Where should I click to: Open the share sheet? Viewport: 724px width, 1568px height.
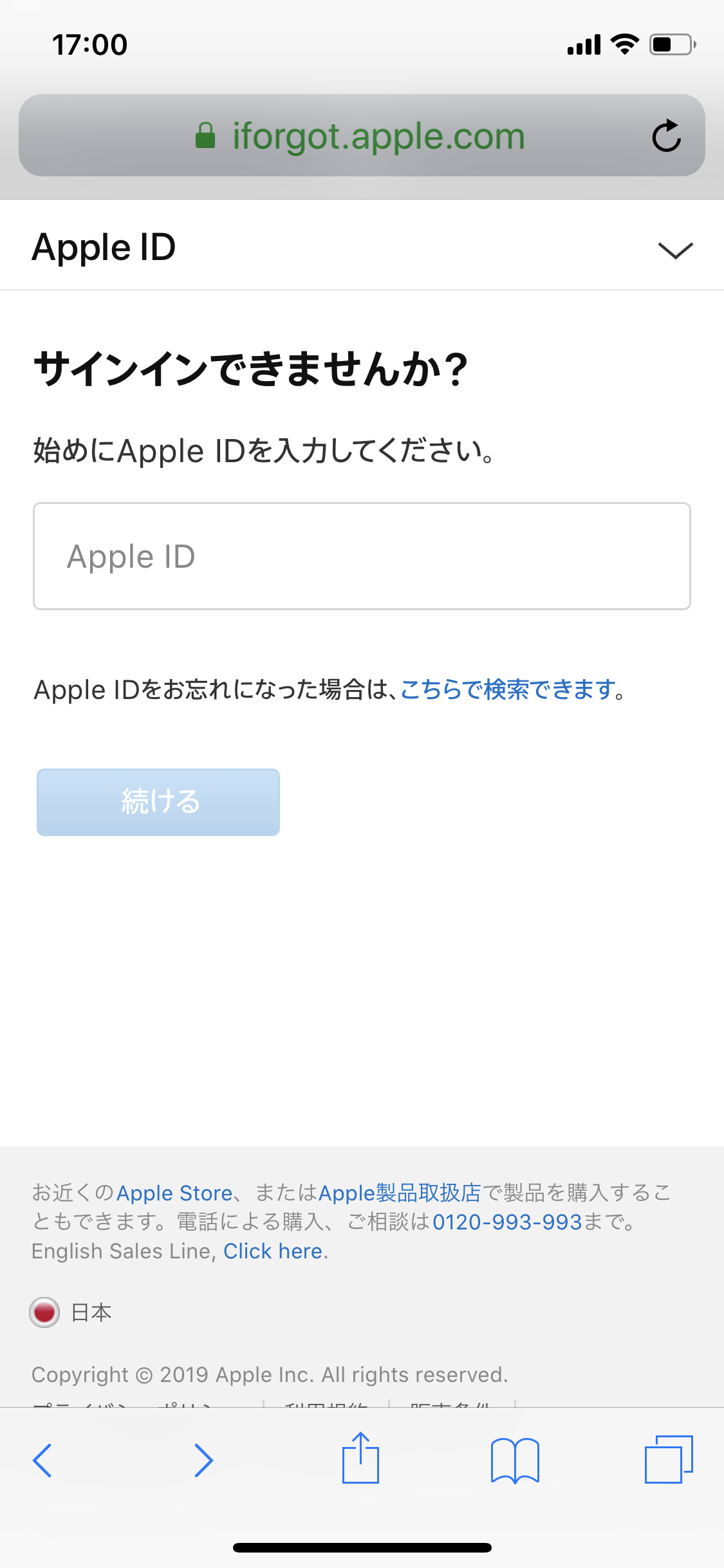[360, 1459]
